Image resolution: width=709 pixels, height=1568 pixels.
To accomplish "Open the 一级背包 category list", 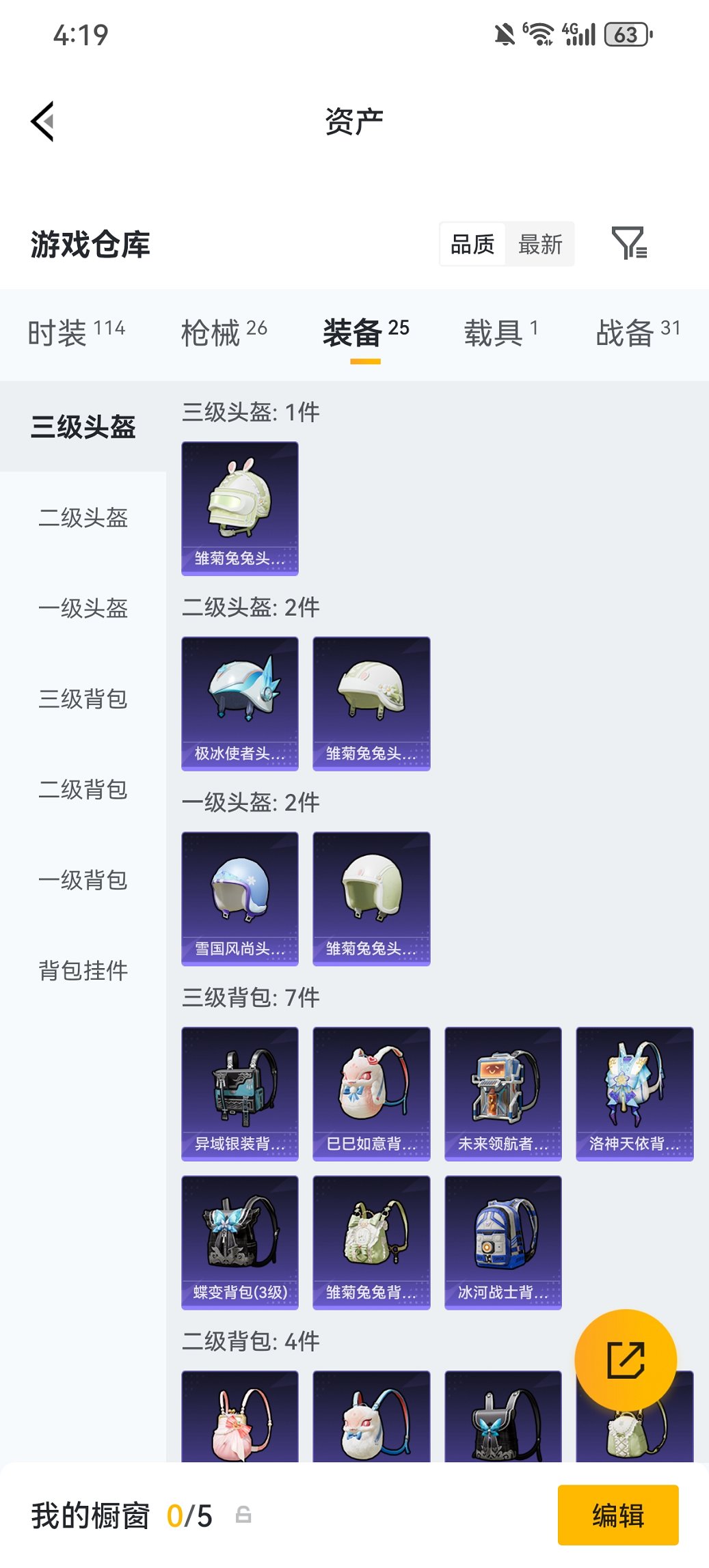I will (x=83, y=881).
